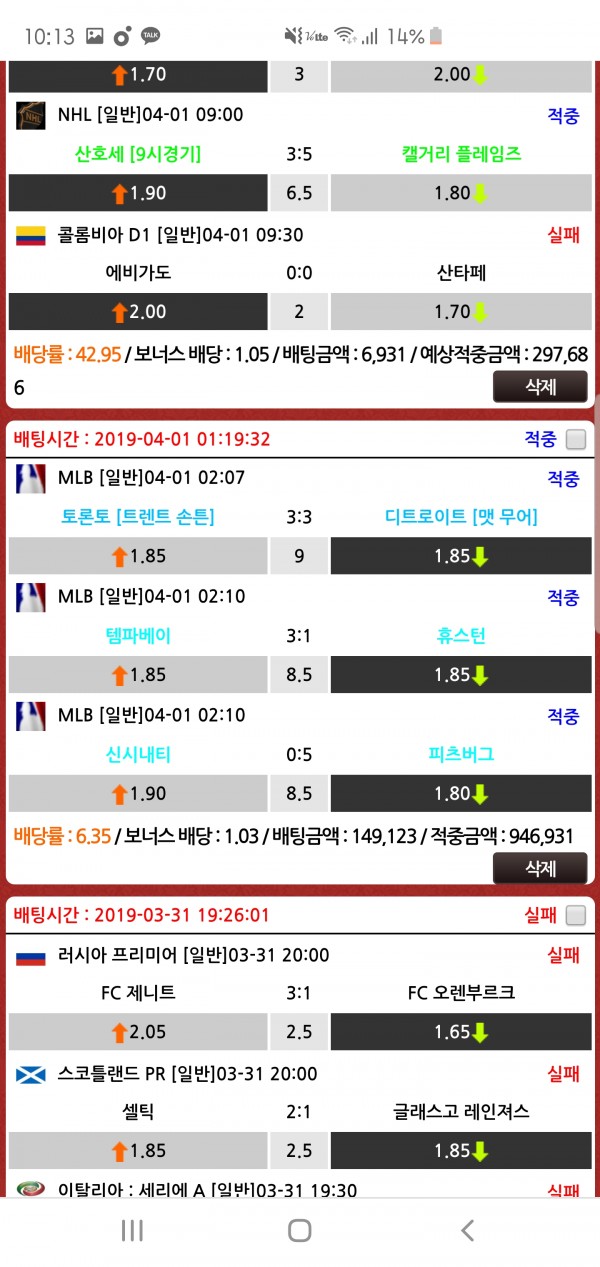Go back with the system back button
Image resolution: width=600 pixels, height=1267 pixels.
pos(467,1230)
